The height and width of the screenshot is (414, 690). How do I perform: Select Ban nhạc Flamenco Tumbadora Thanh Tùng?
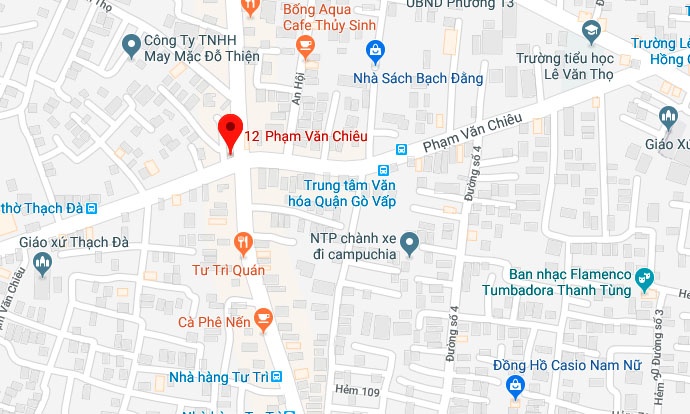tap(646, 275)
